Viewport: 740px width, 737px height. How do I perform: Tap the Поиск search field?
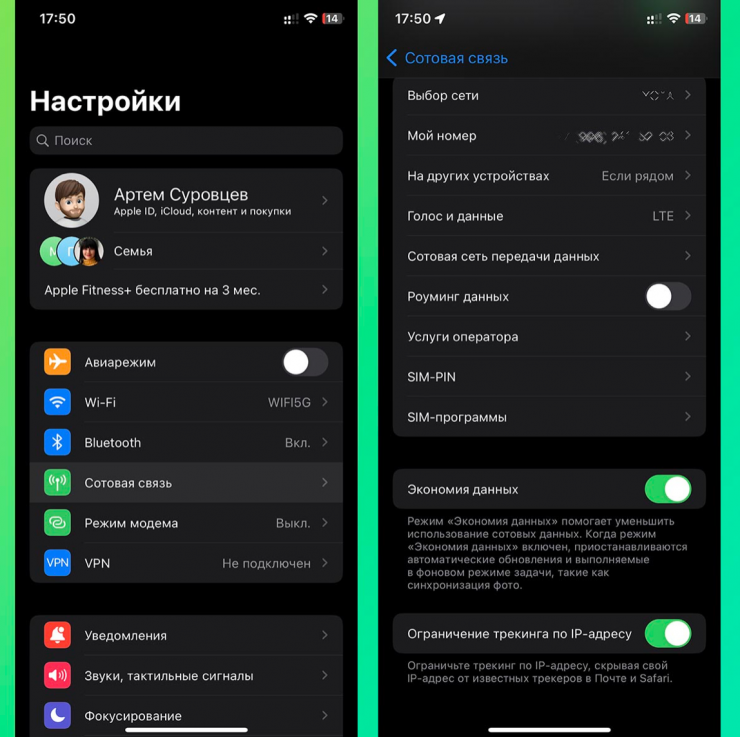click(186, 141)
